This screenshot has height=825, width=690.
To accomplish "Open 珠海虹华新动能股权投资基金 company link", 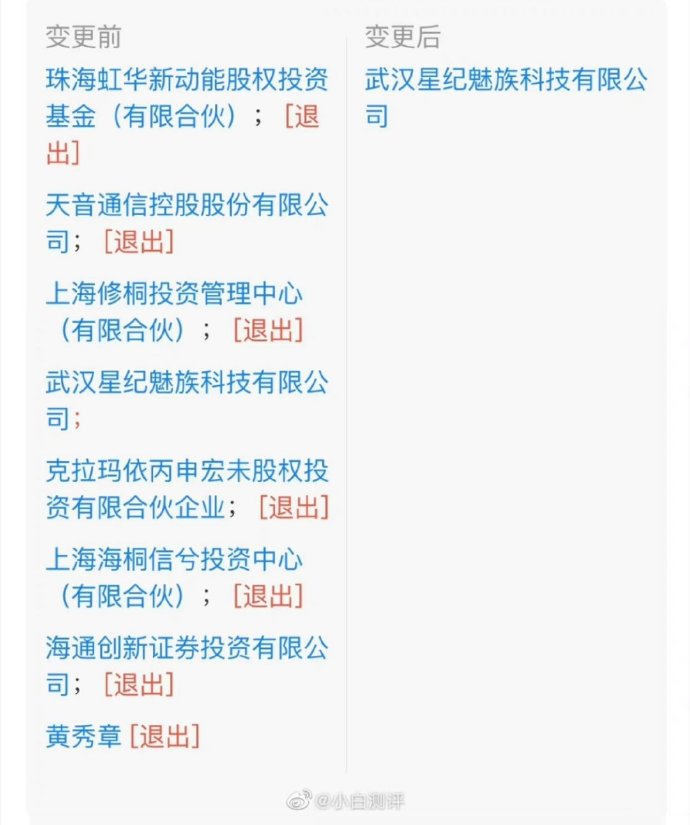I will point(187,79).
